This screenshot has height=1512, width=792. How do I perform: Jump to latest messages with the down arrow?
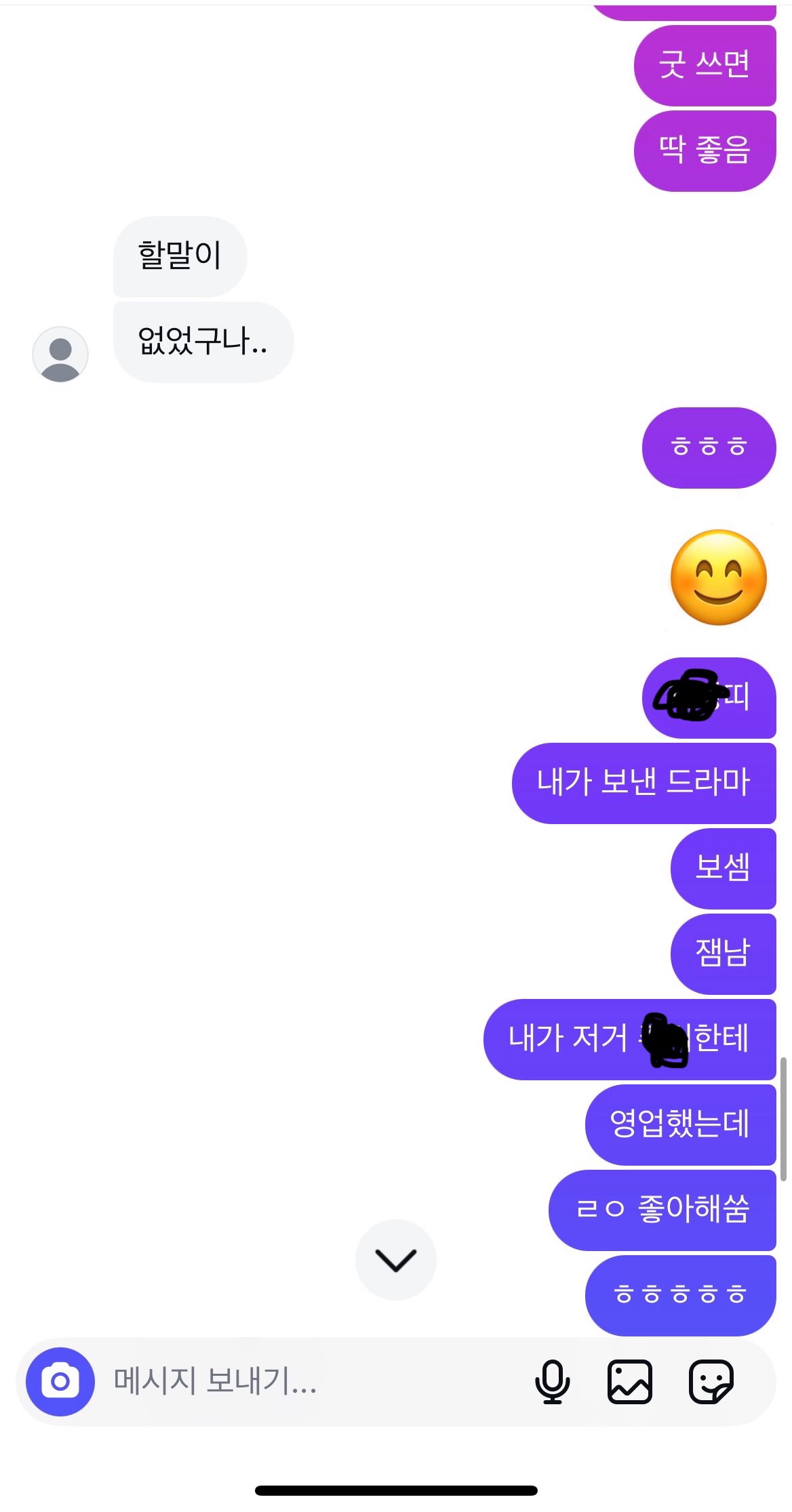395,1260
